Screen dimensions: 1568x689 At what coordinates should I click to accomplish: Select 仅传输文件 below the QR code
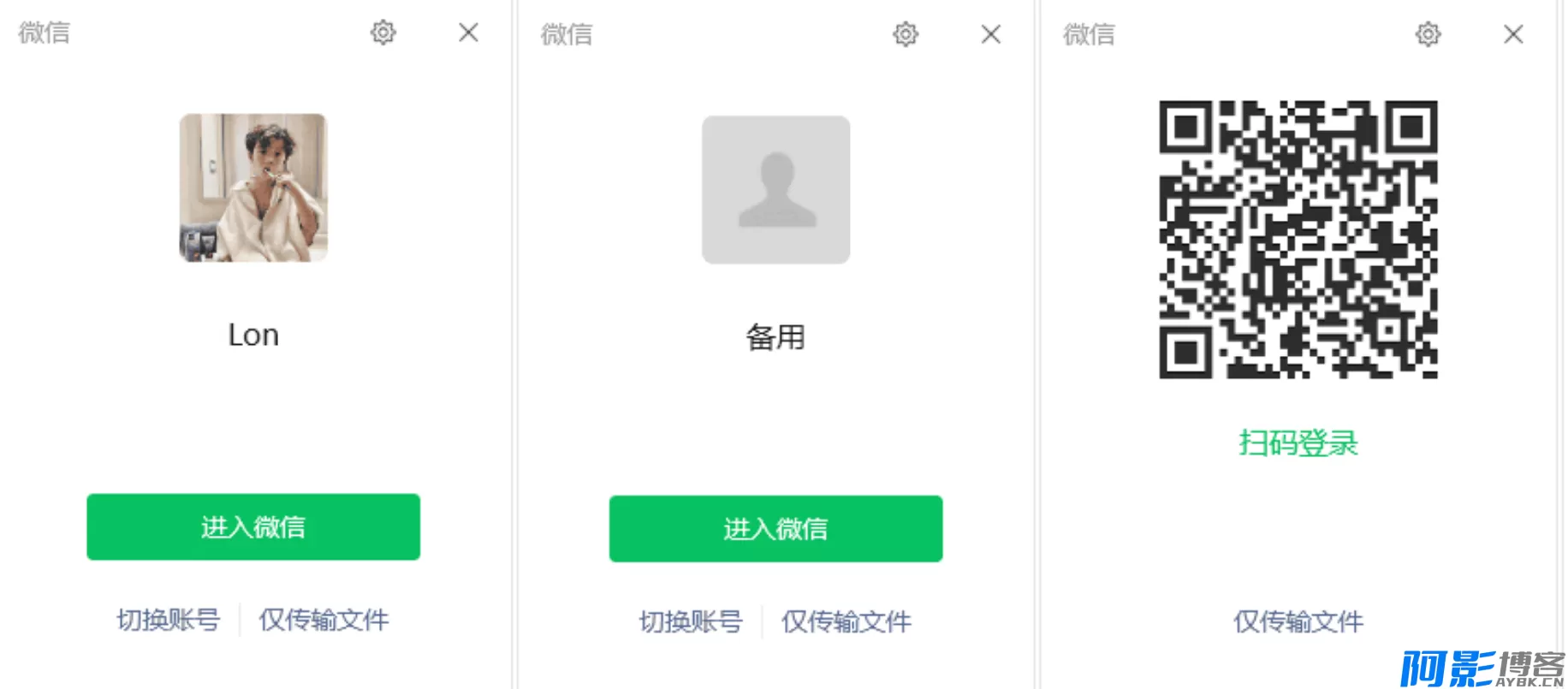[1298, 621]
